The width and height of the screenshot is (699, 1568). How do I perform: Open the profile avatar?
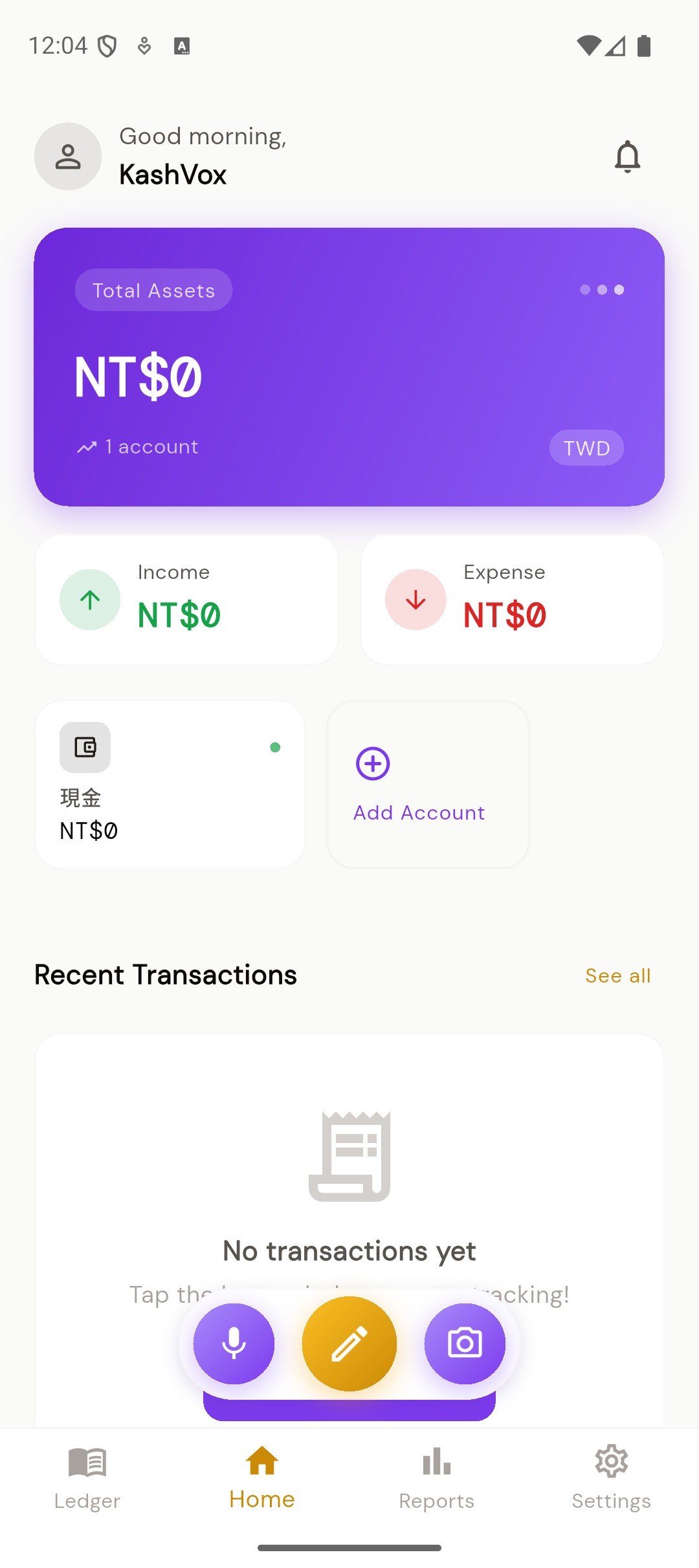click(68, 157)
